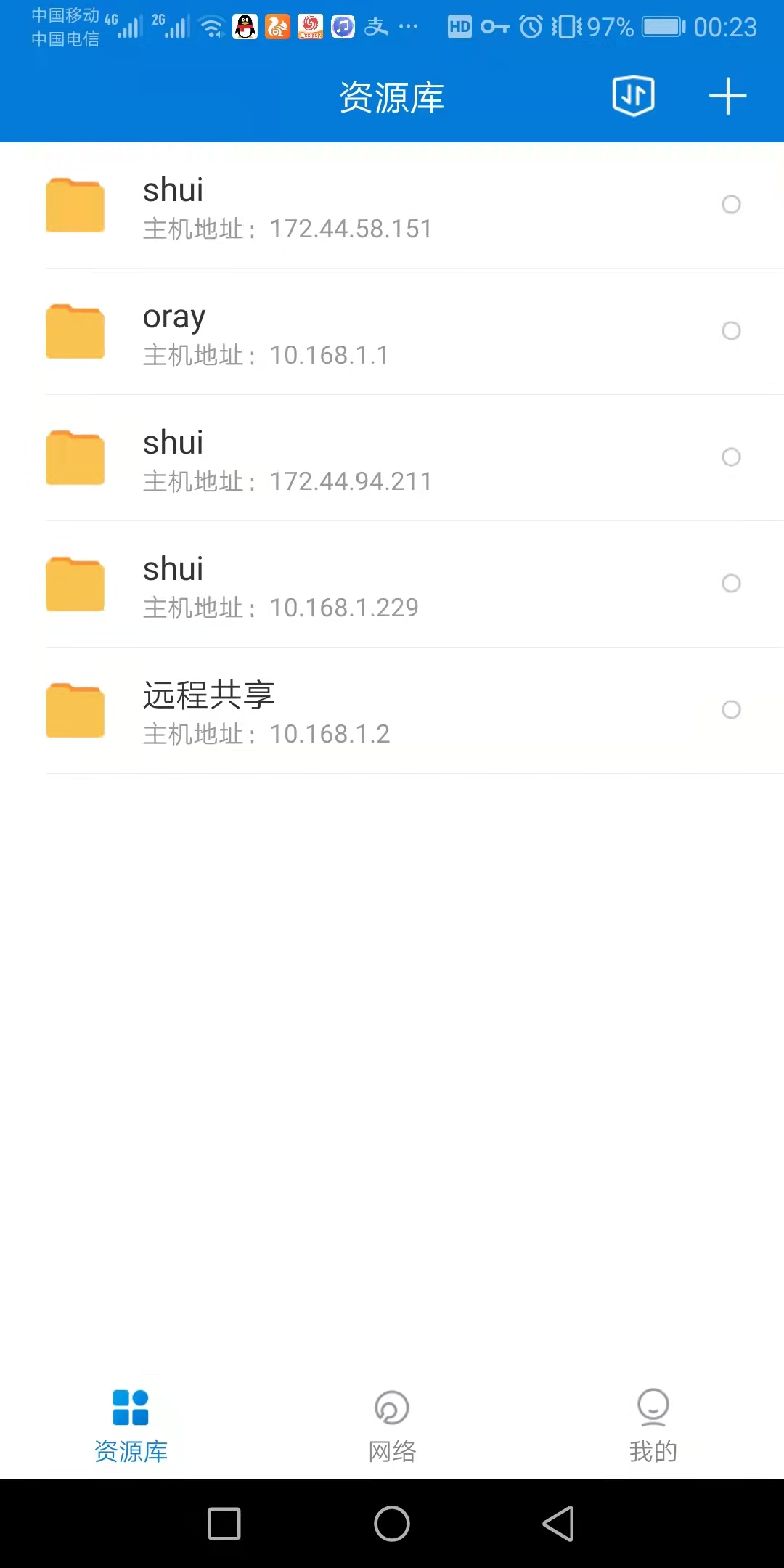
Task: Select radio button for 172.44.94.211 host
Action: coord(731,457)
